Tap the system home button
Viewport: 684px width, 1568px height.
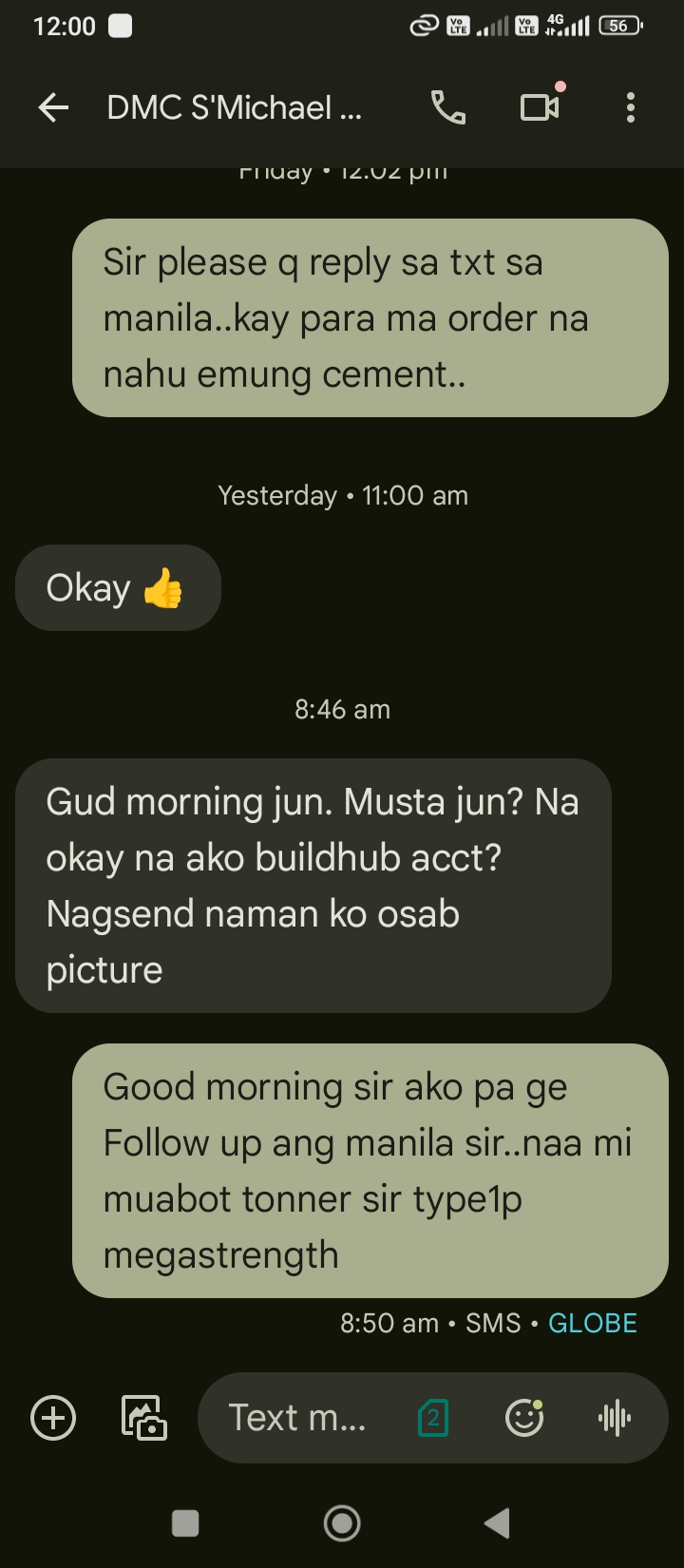click(342, 1523)
